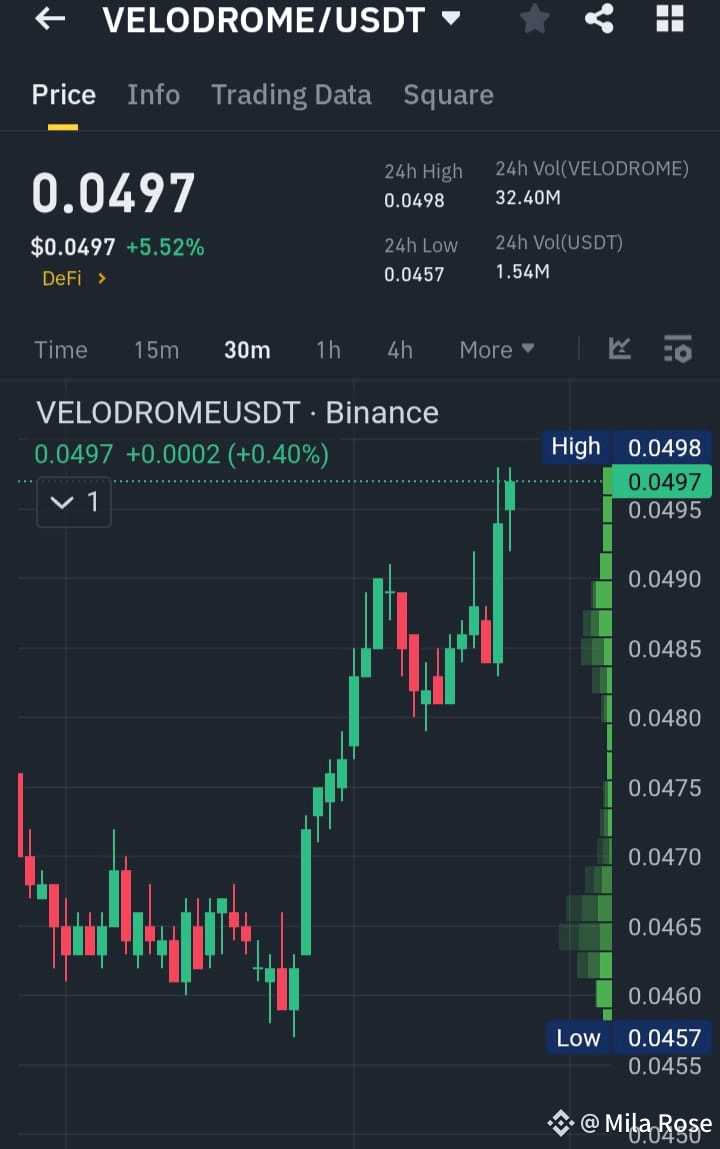Switch to the Info tab

click(x=153, y=95)
